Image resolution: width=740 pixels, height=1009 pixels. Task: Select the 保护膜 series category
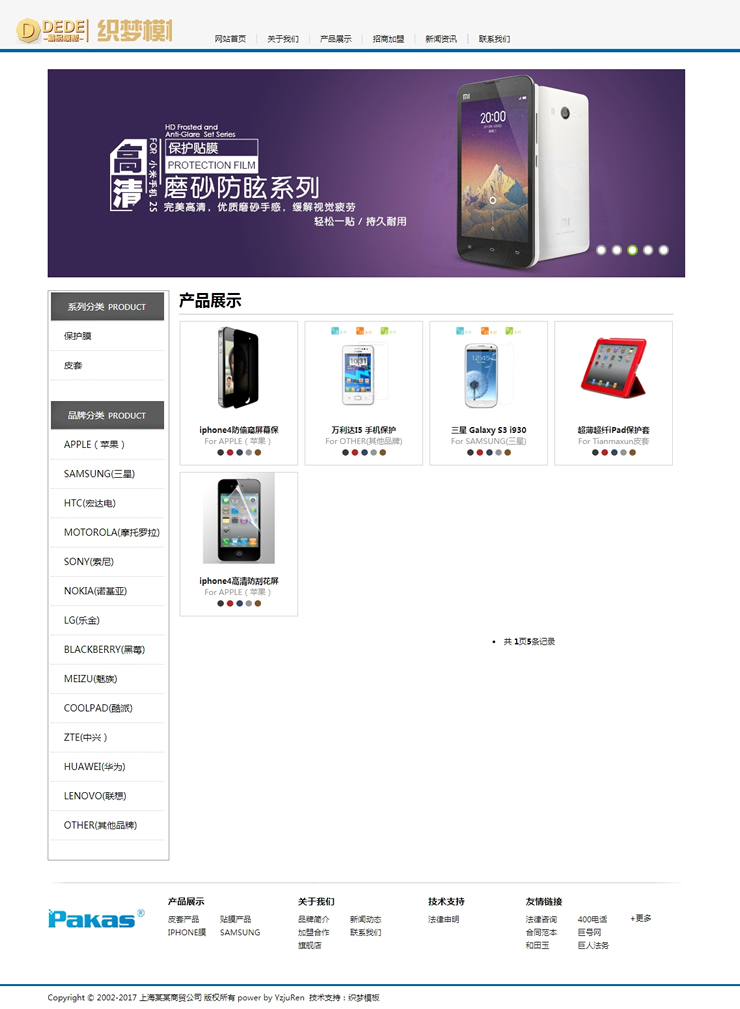pyautogui.click(x=78, y=336)
